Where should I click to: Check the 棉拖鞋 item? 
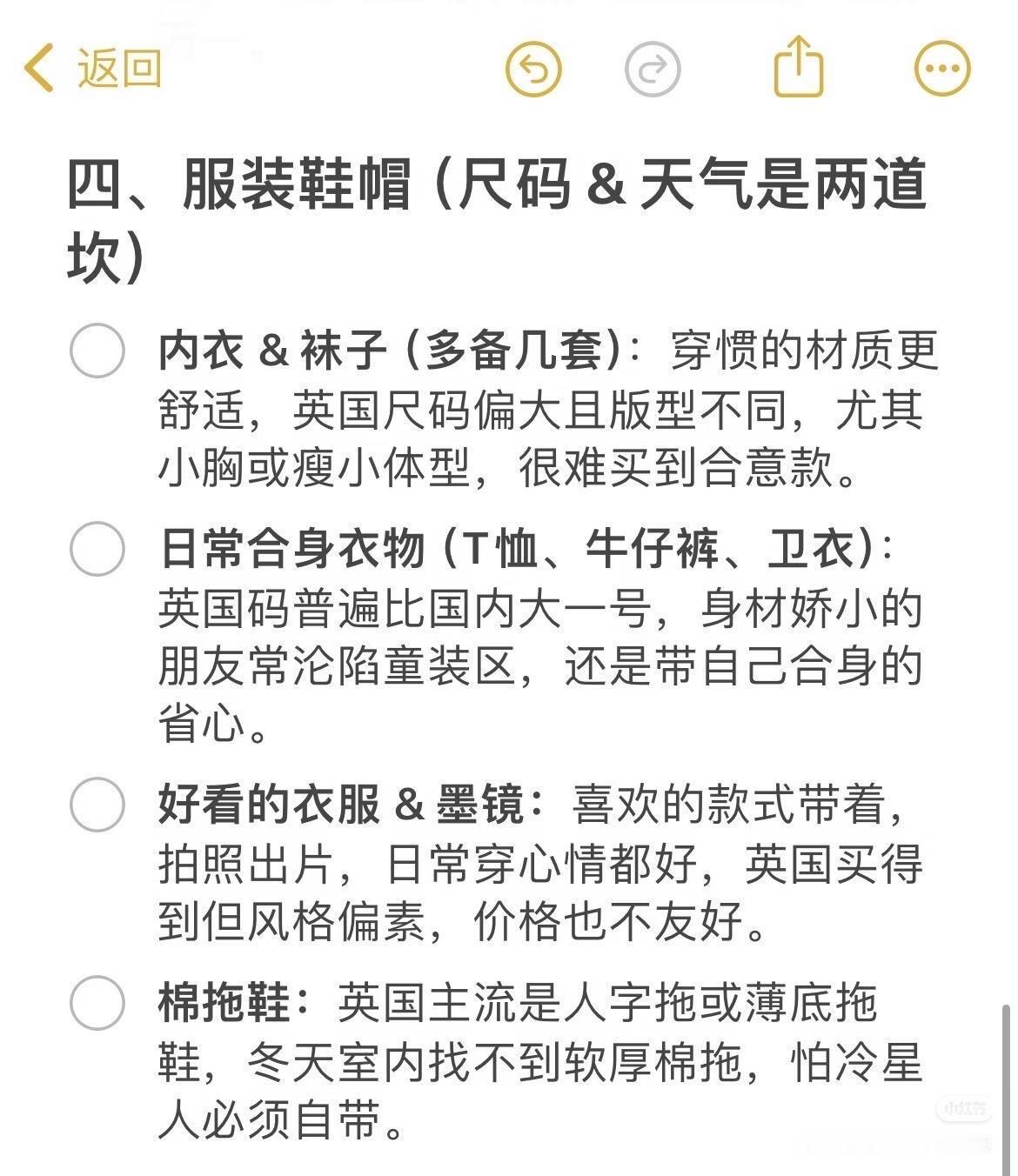pyautogui.click(x=97, y=1003)
